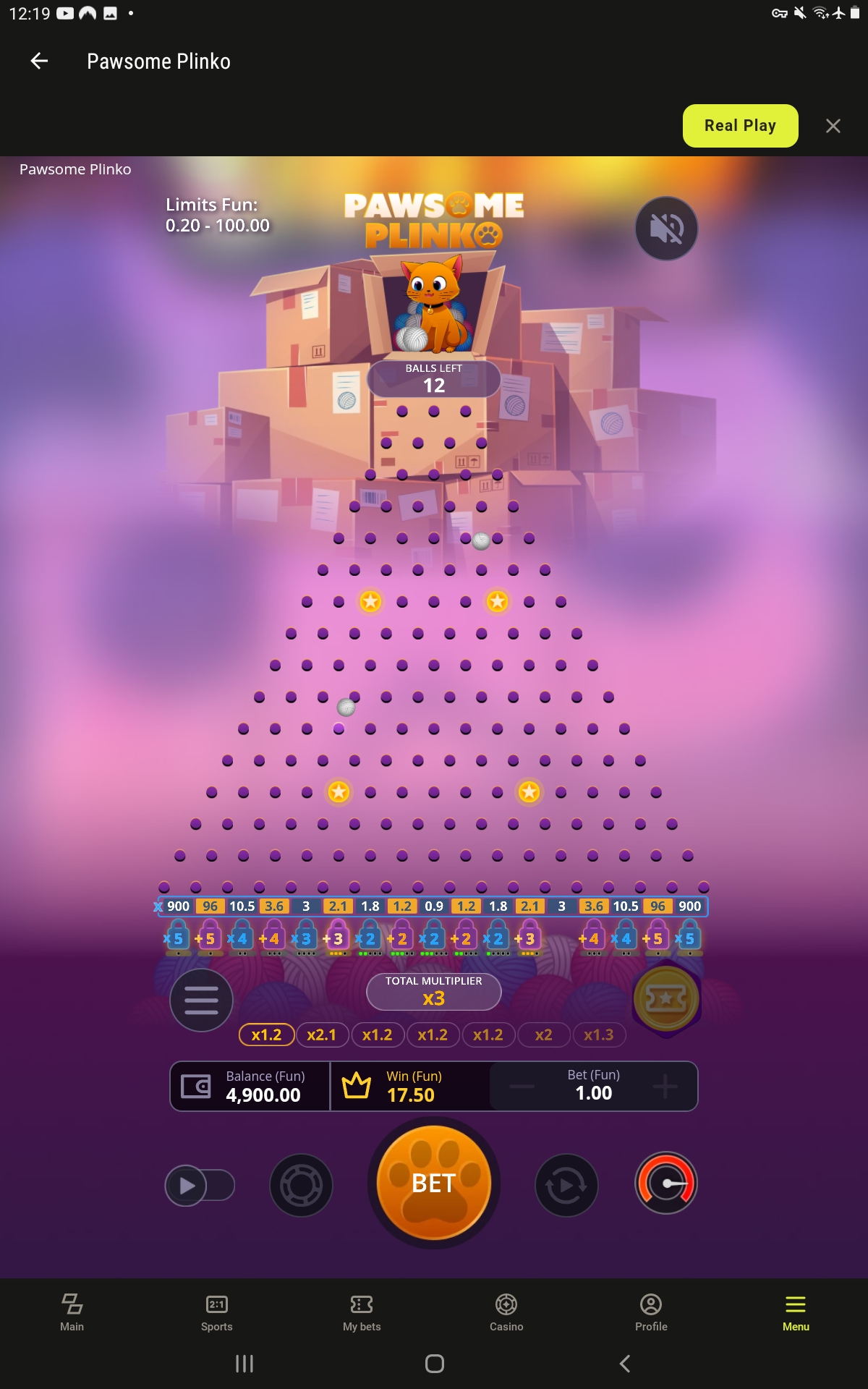Switch to the Casino tab
Screen dimensions: 868x1389
coord(506,1313)
